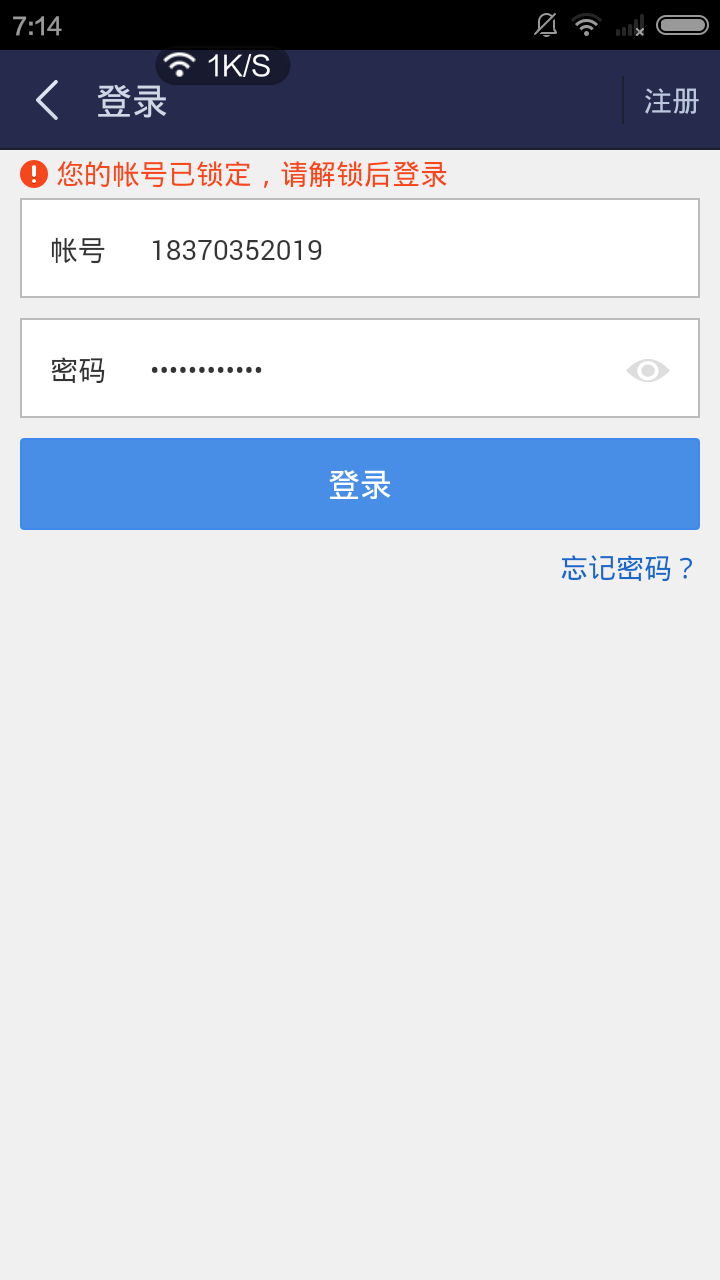Click the battery indicator in the status bar
The height and width of the screenshot is (1280, 720).
681,25
